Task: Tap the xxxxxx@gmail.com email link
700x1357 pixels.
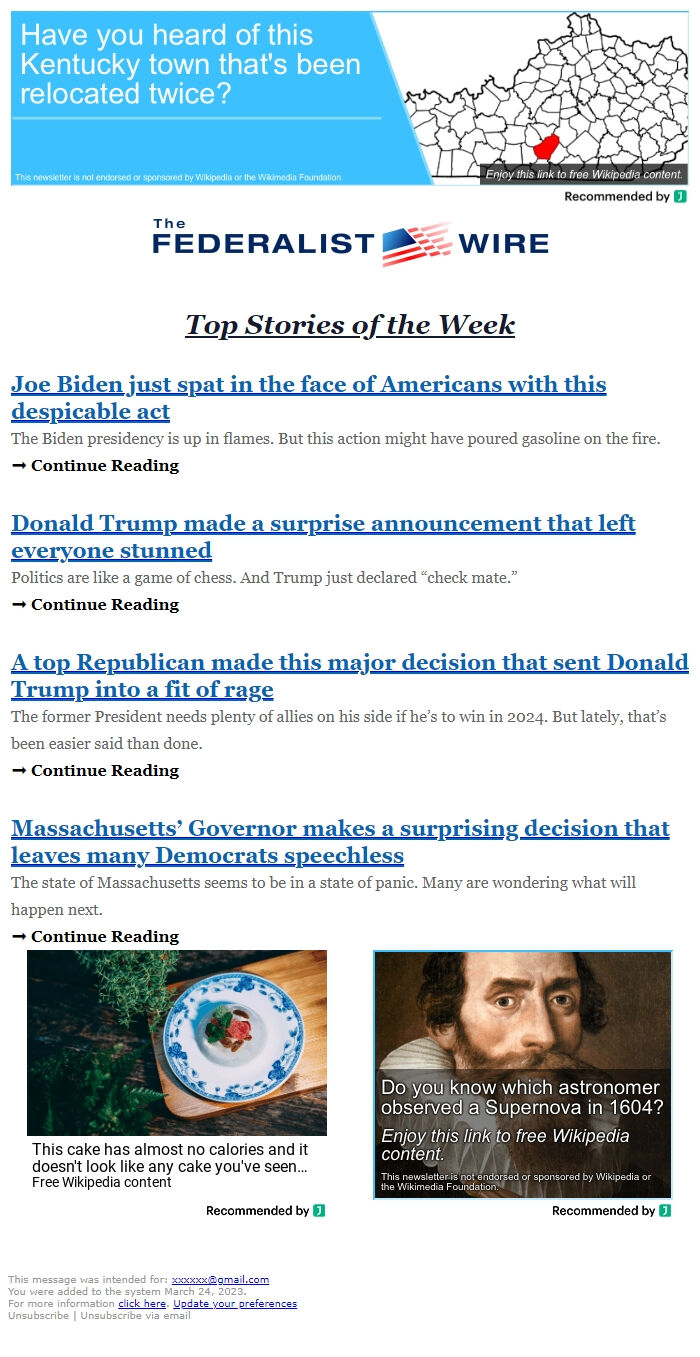Action: point(220,1280)
